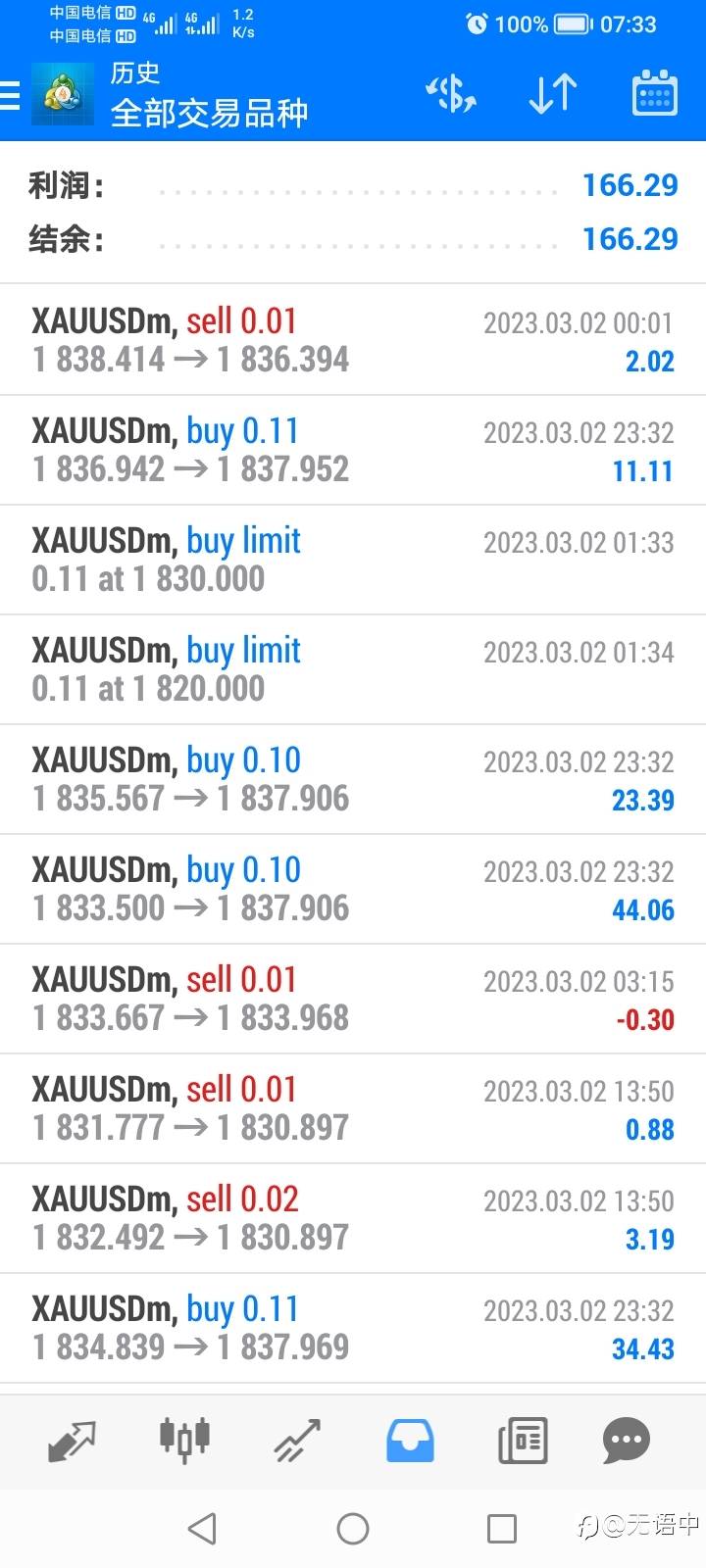Open the sell 0.02 trade with 3.19 profit

coord(353,1218)
